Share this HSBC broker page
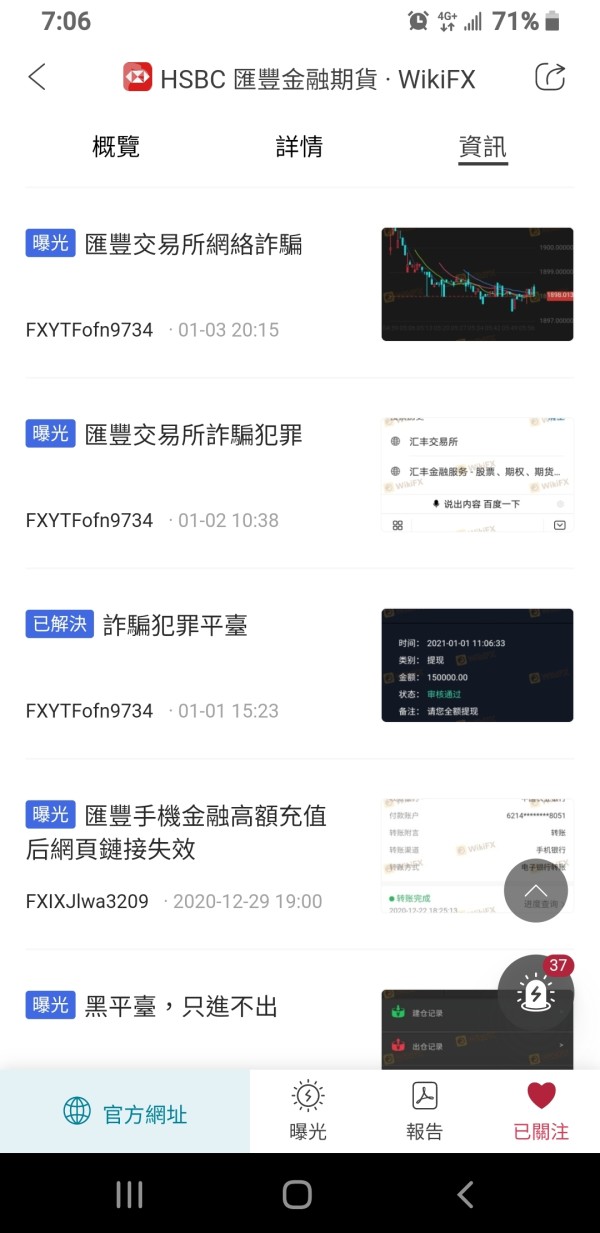The height and width of the screenshot is (1233, 600). pyautogui.click(x=550, y=77)
